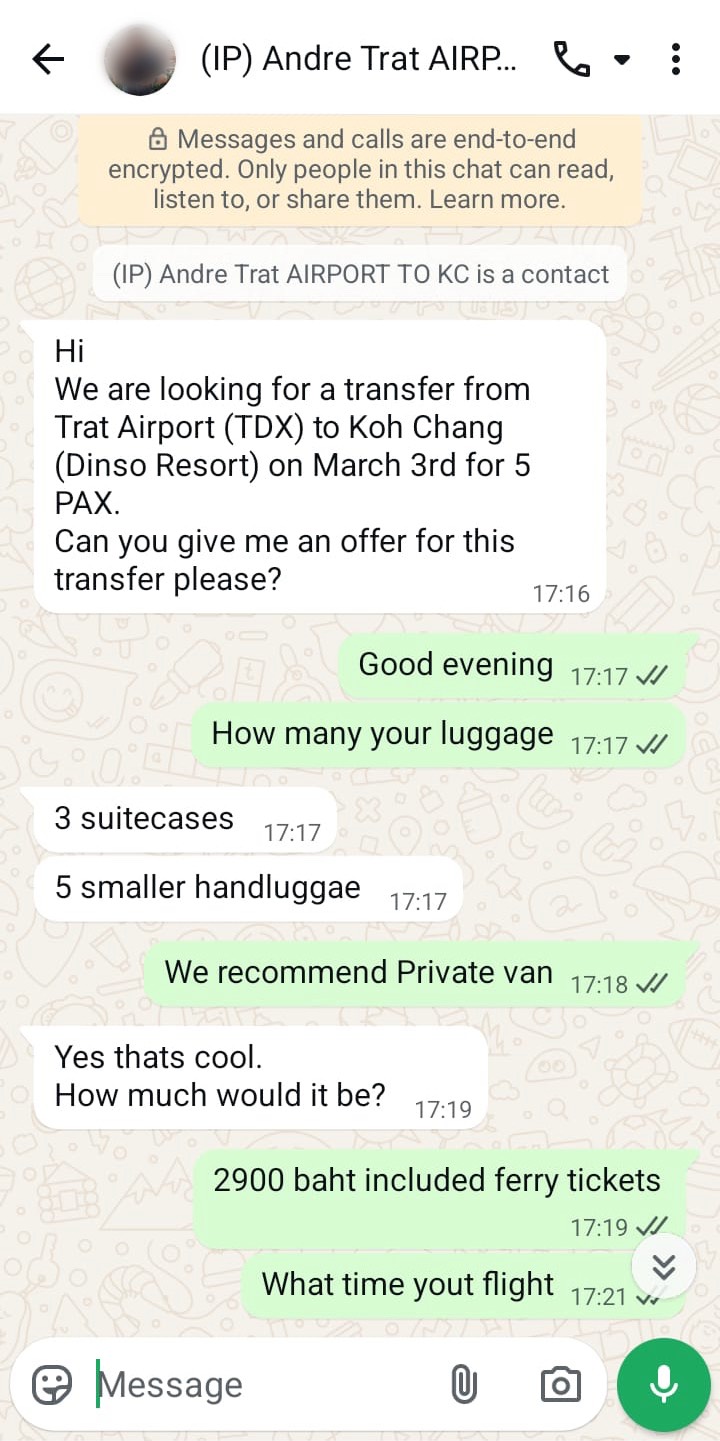Open the Learn more encryption notice

pyautogui.click(x=497, y=199)
